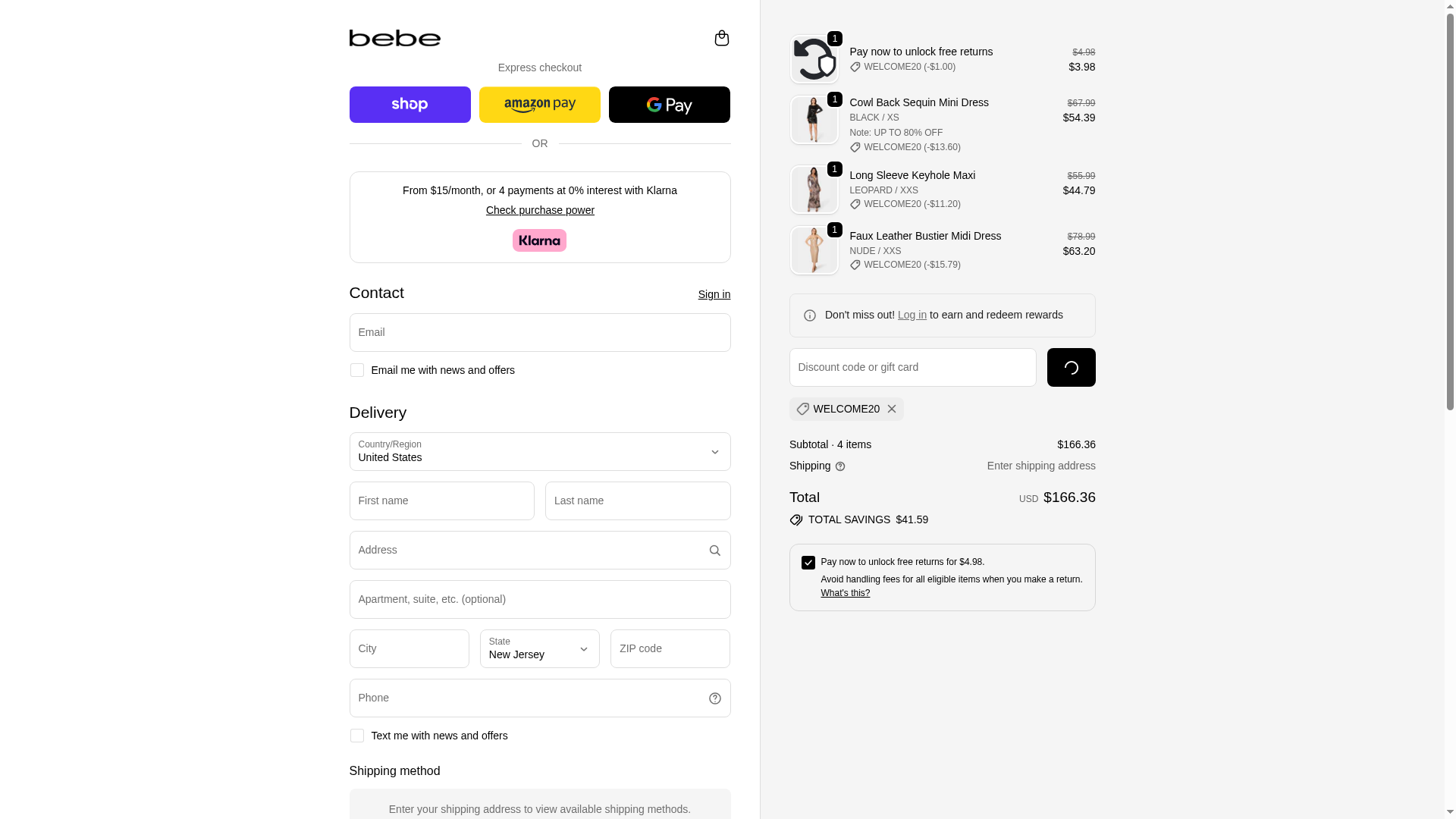This screenshot has height=819, width=1456.
Task: Show the phone number help icon
Action: 714,698
